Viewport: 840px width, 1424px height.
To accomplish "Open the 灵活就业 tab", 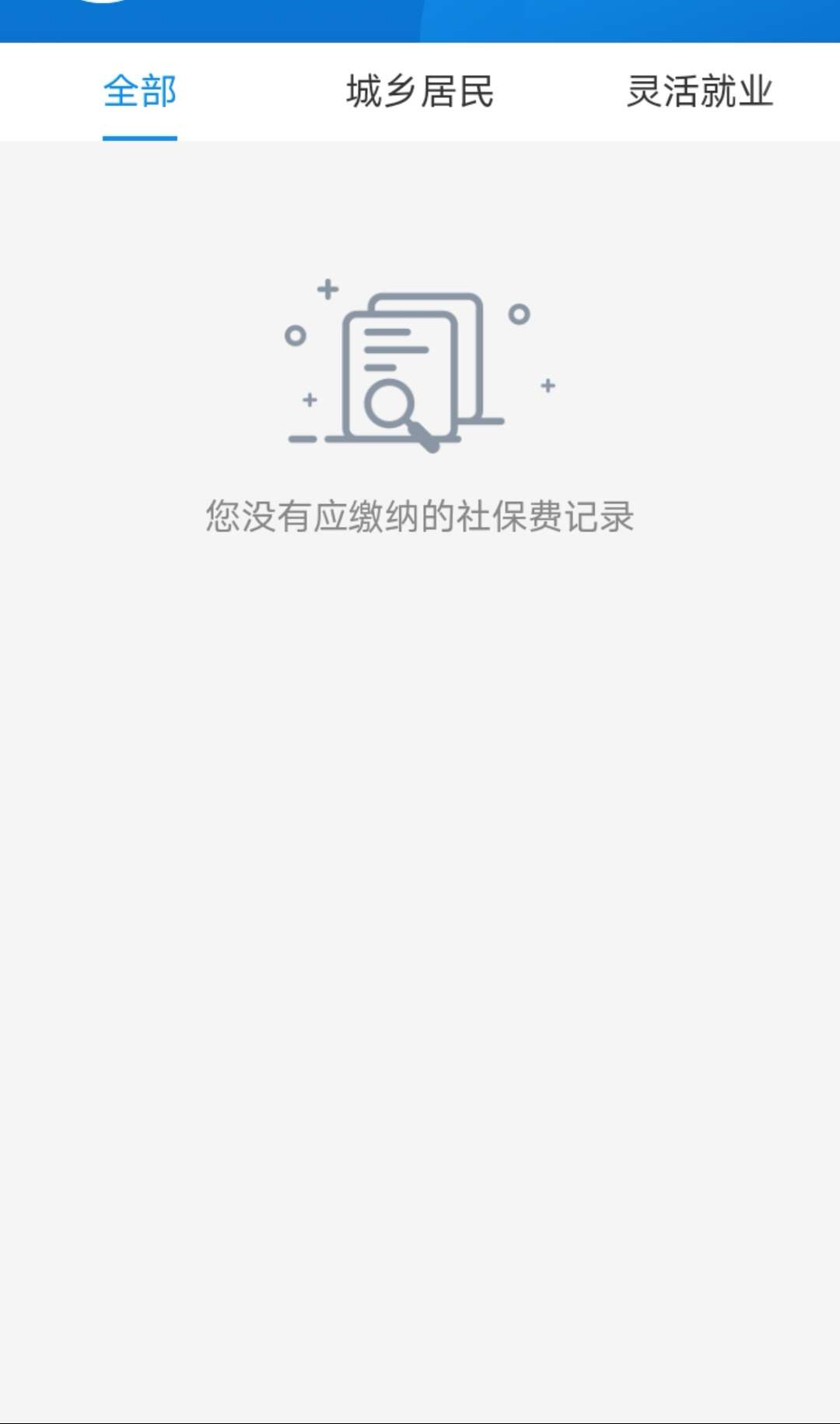I will point(700,92).
